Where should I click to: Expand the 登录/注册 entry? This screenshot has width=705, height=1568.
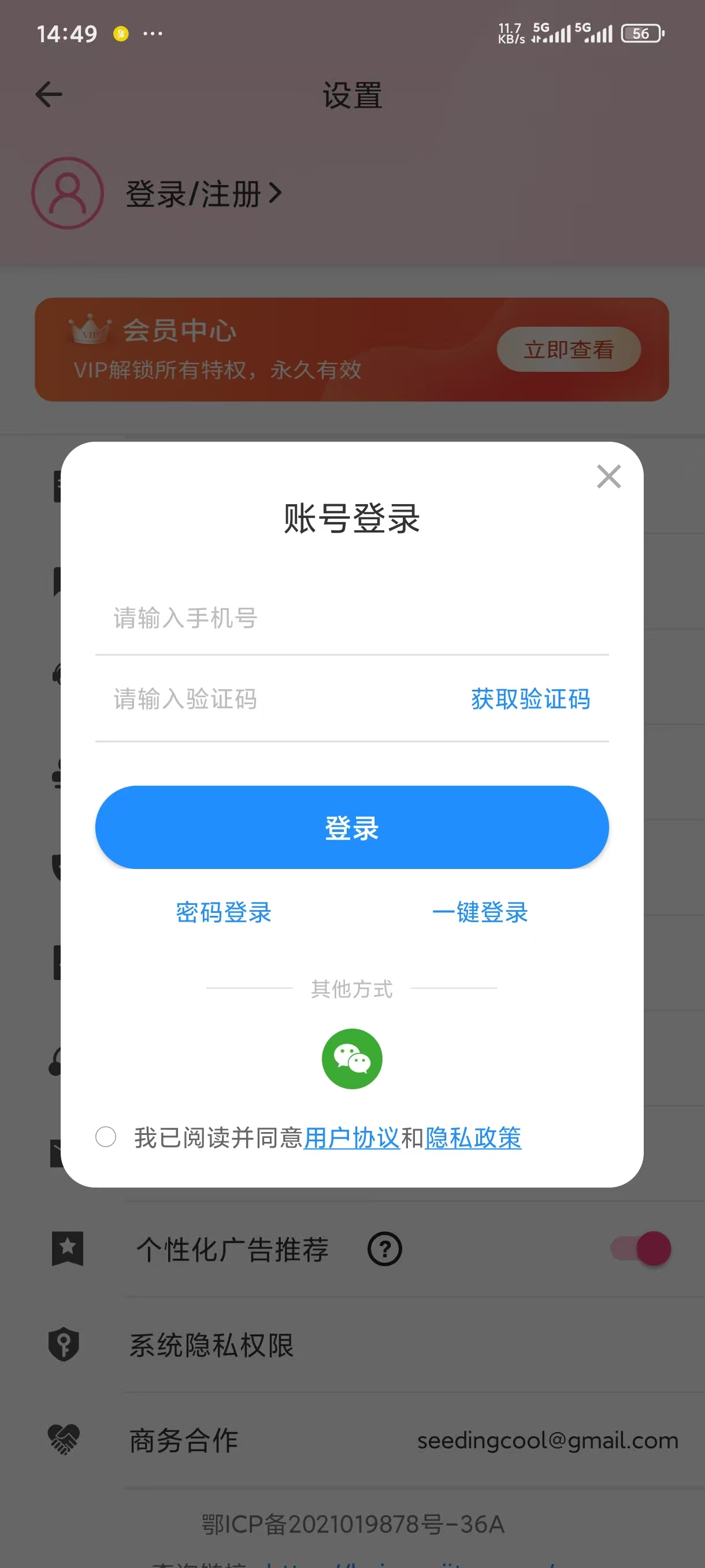click(x=204, y=195)
